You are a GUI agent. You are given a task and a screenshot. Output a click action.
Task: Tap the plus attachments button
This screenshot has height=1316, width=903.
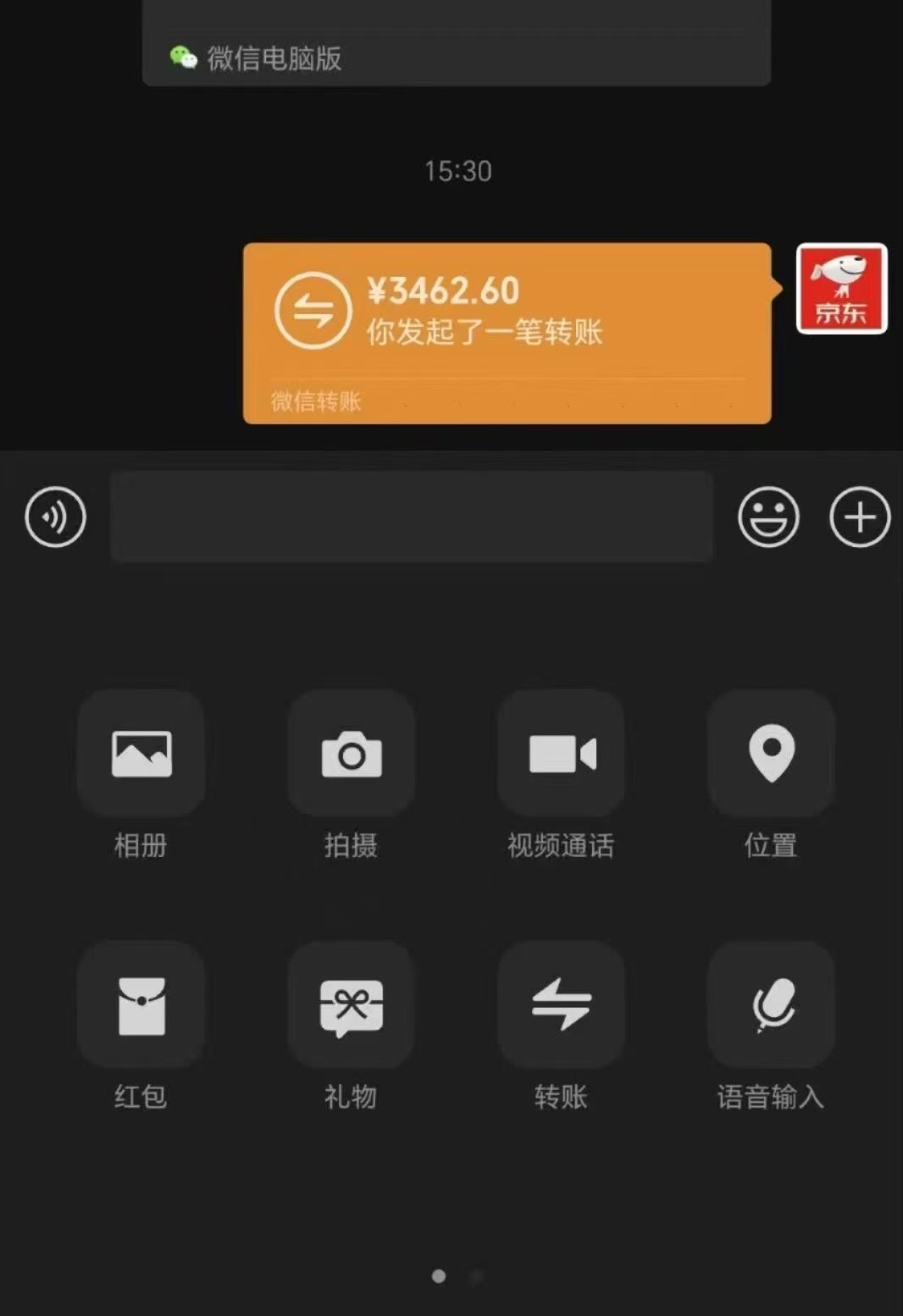point(859,517)
